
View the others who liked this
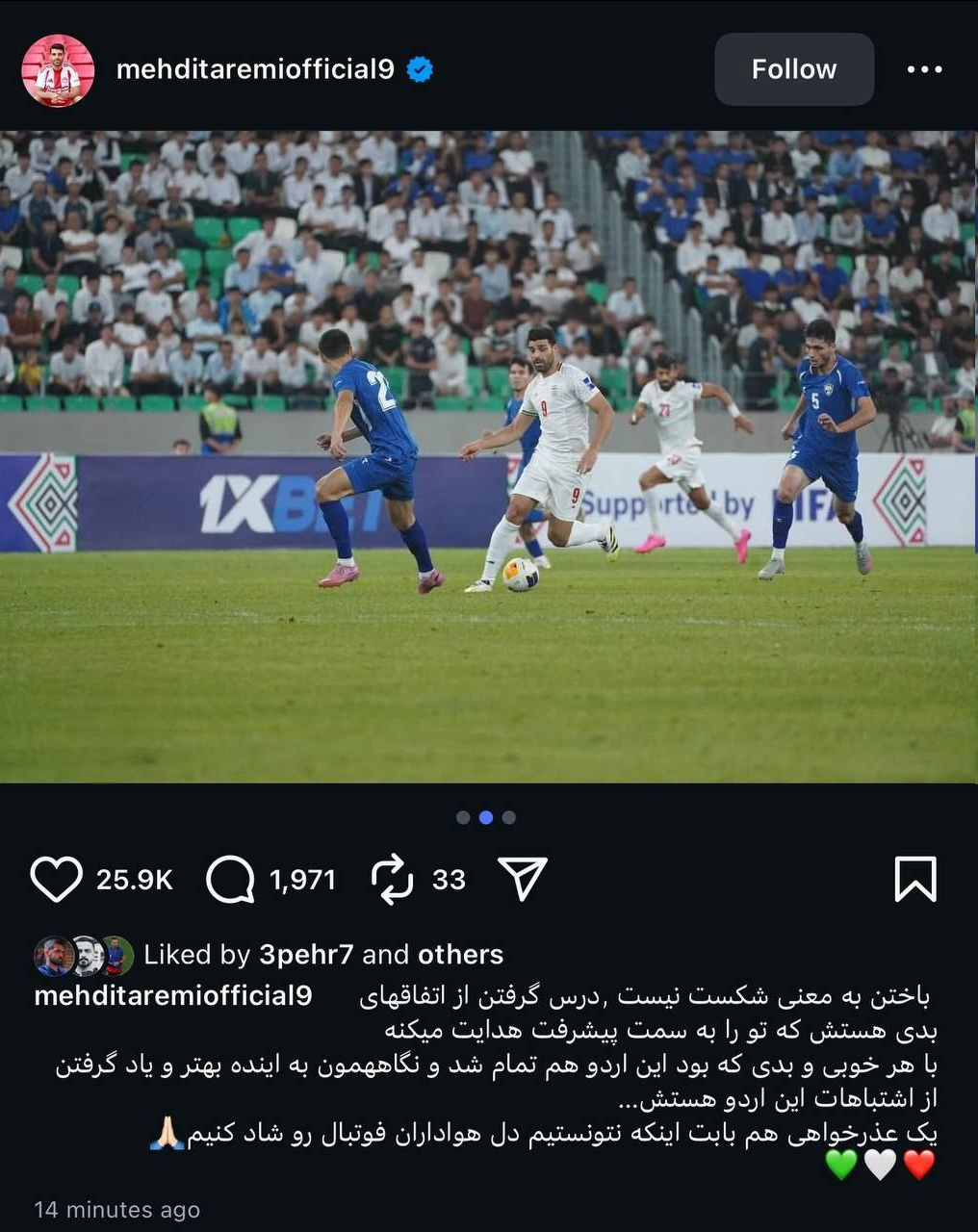coord(460,954)
